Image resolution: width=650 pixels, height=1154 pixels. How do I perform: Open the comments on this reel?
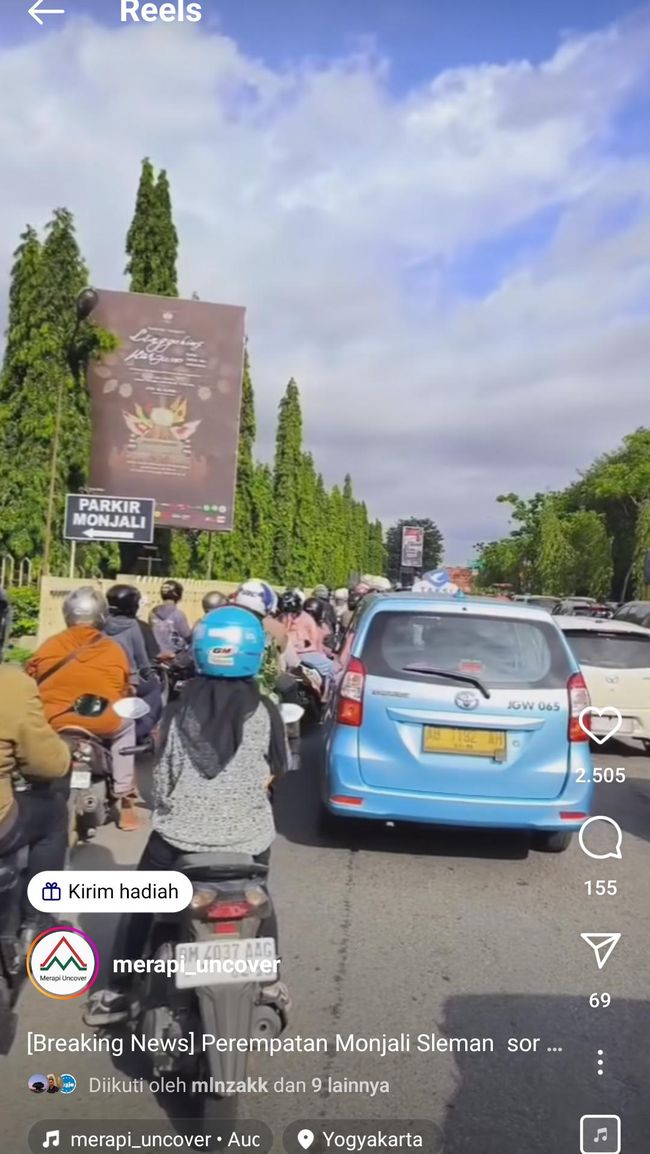pos(600,838)
